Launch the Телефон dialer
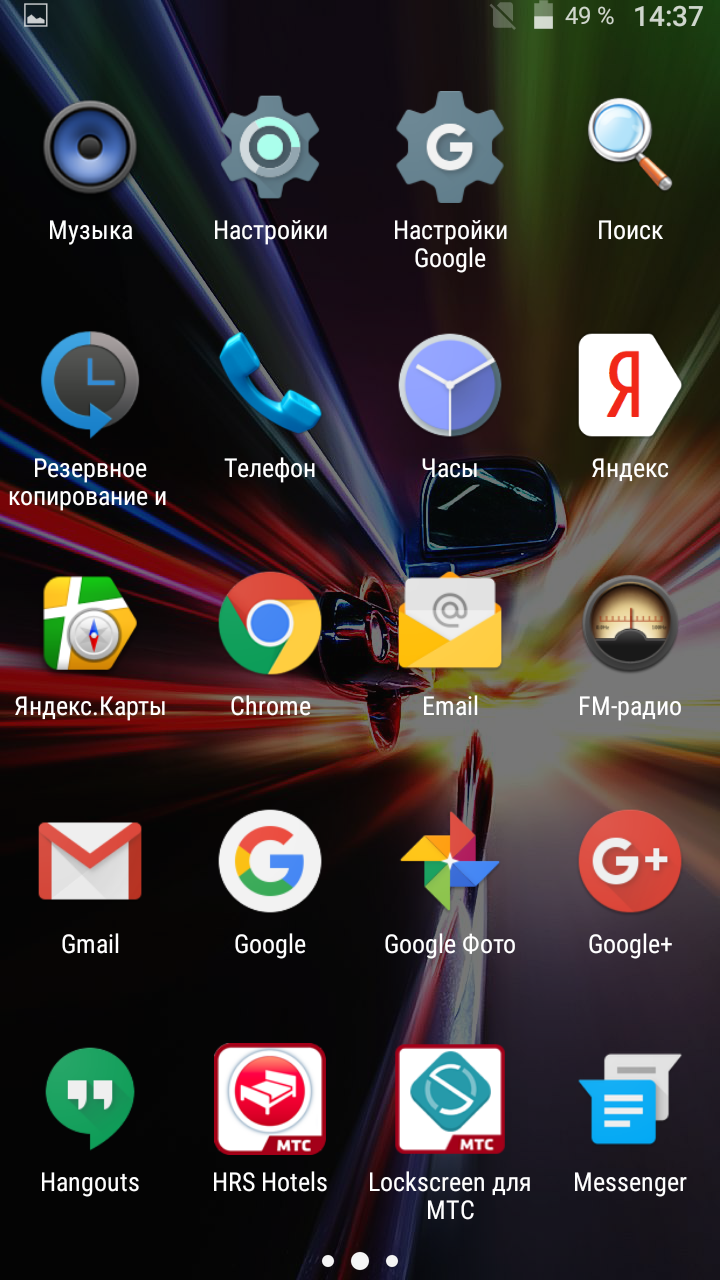 (x=270, y=386)
